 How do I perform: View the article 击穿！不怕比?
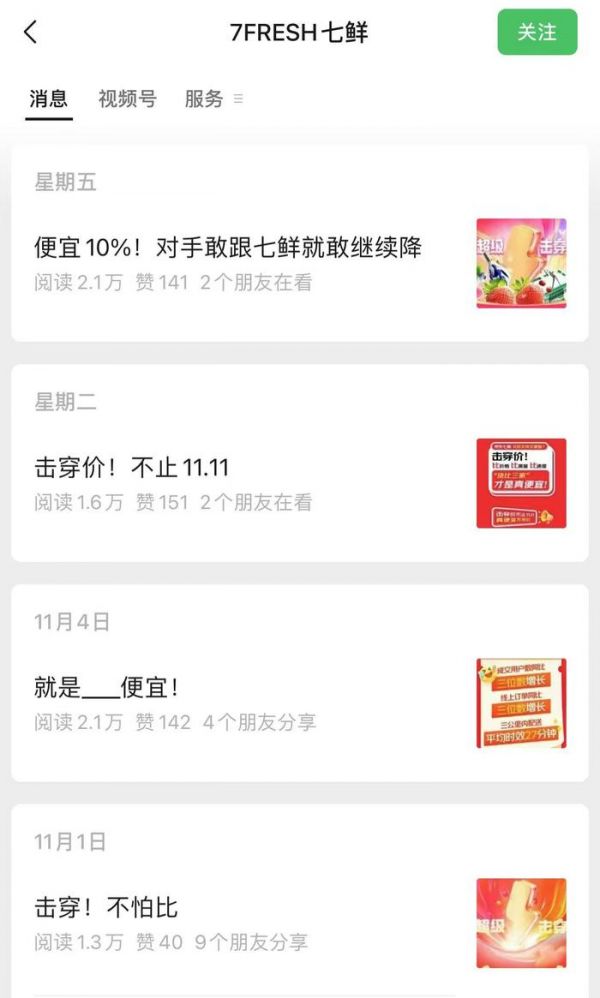tap(106, 907)
